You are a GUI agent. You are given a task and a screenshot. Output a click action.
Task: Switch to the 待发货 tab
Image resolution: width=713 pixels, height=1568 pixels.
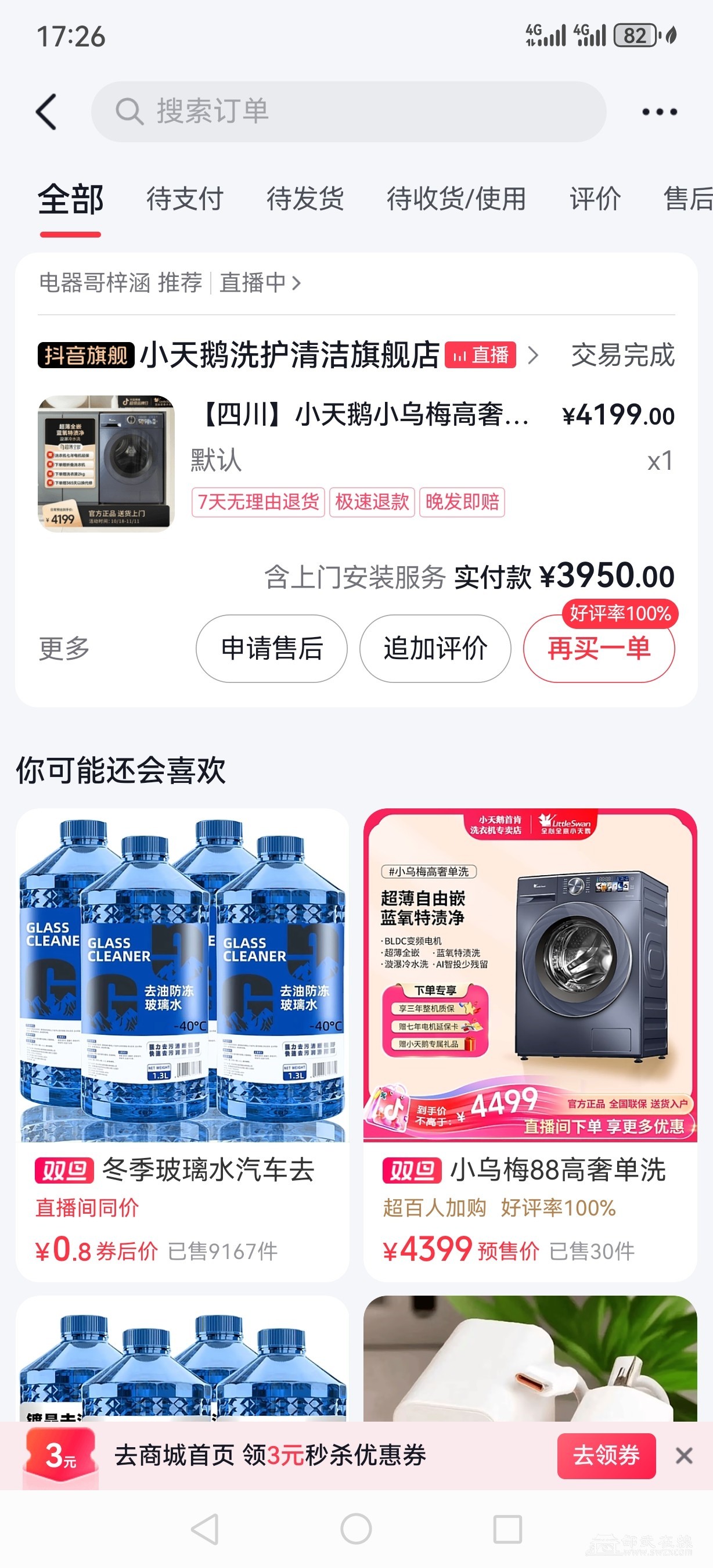[305, 200]
